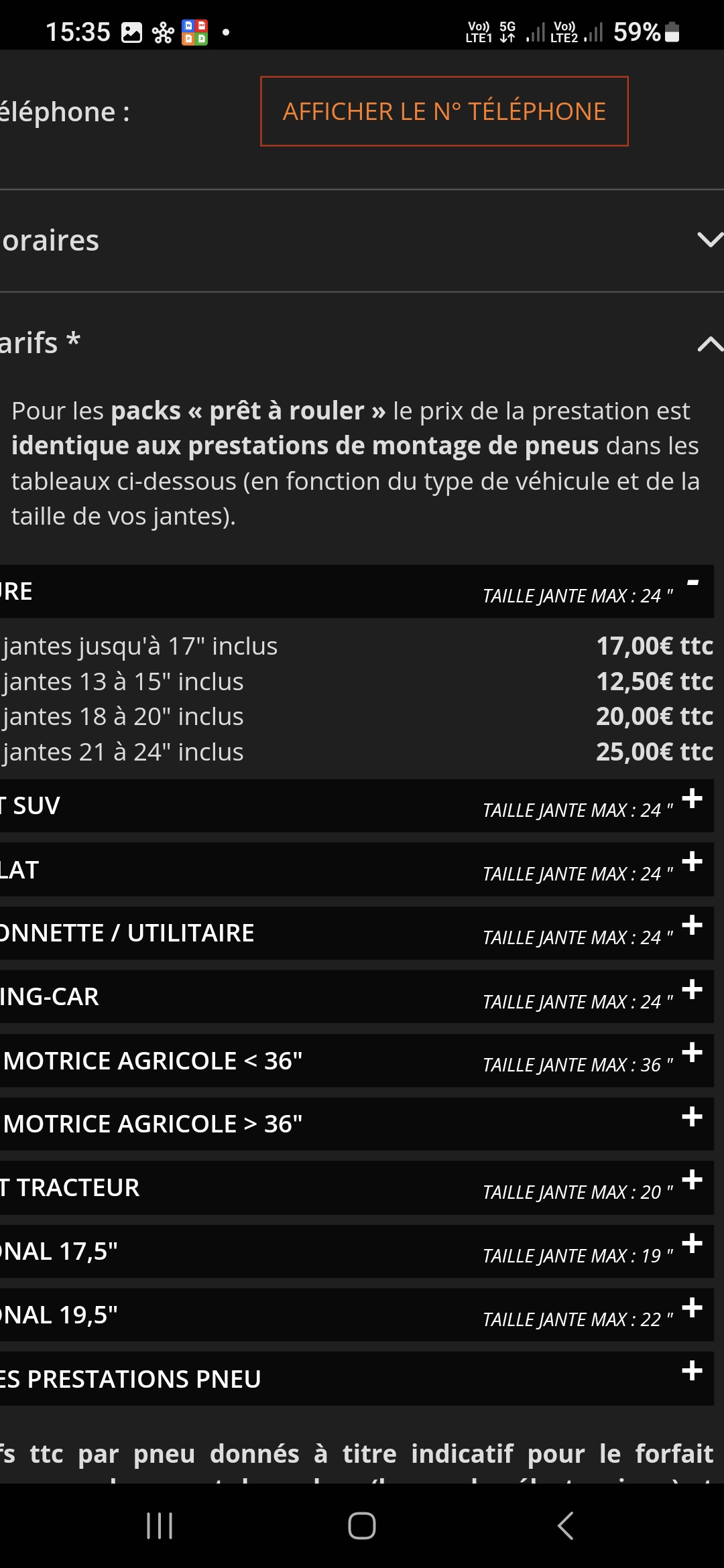
Task: Expand MOTRICE AGRICOLE > 36" tariffs
Action: 692,1117
